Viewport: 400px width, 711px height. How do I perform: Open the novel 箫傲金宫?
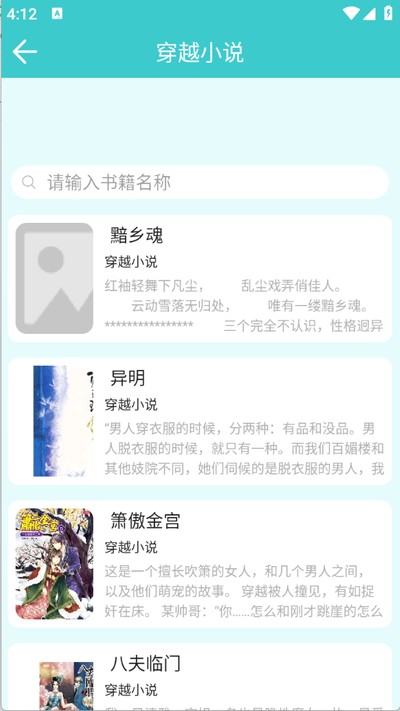tap(200, 564)
